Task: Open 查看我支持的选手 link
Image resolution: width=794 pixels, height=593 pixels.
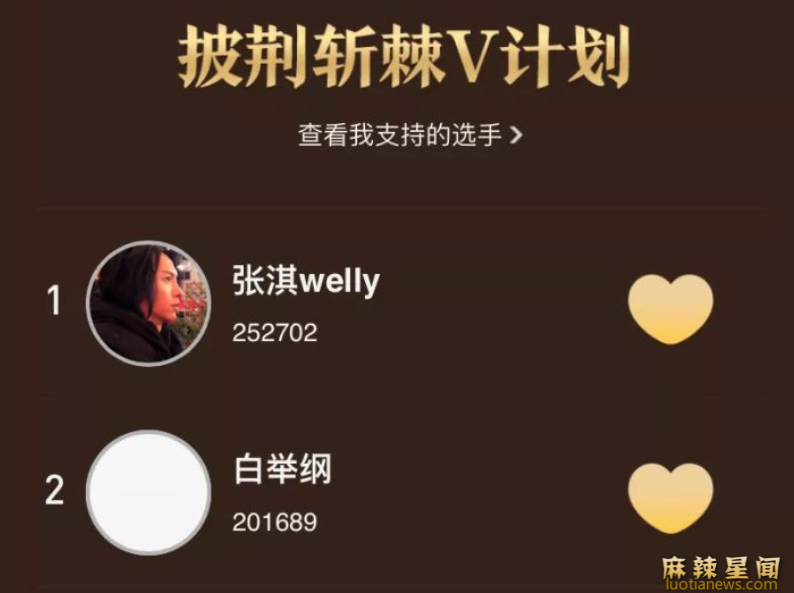Action: click(410, 135)
